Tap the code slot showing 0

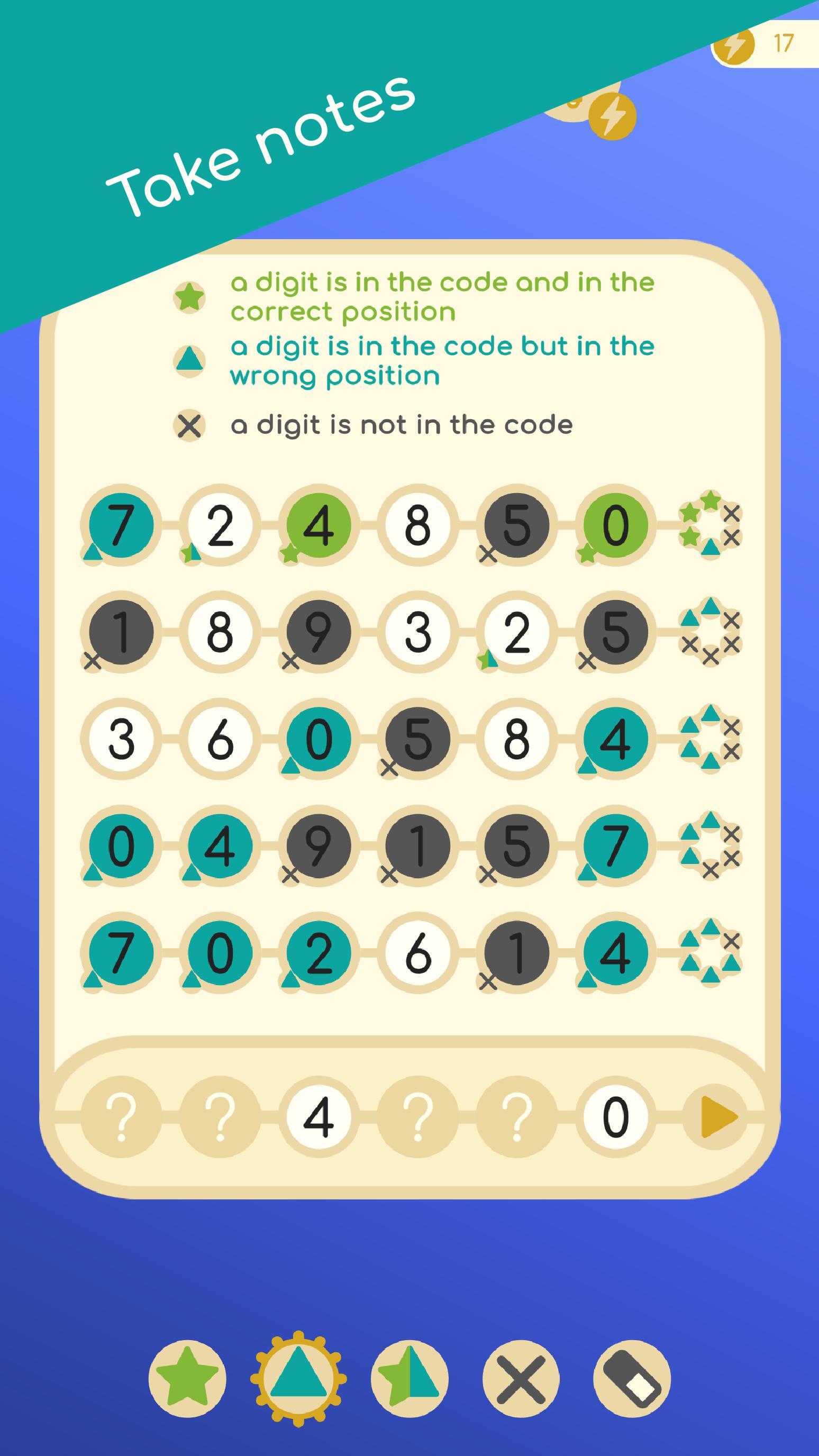(615, 1117)
